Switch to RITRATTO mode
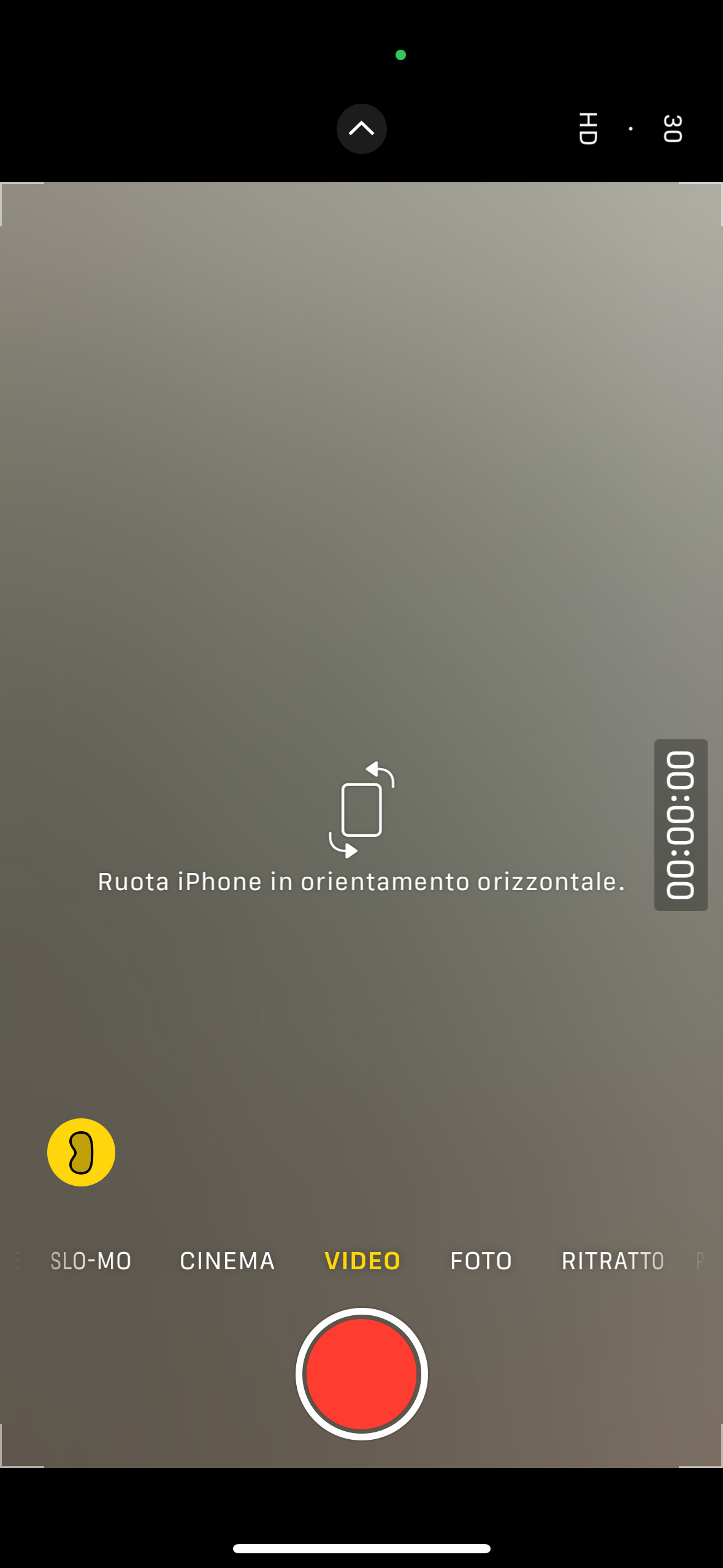The height and width of the screenshot is (1568, 723). 613,1261
